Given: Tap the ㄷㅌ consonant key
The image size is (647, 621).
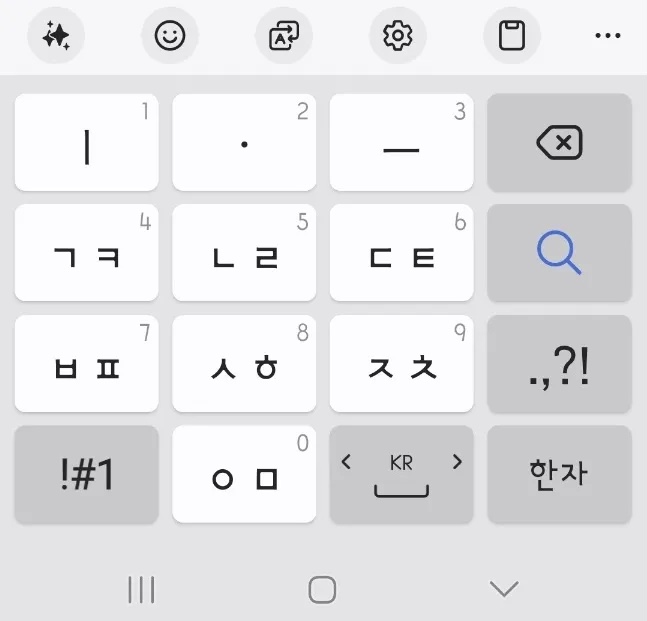Looking at the screenshot, I should pos(401,254).
